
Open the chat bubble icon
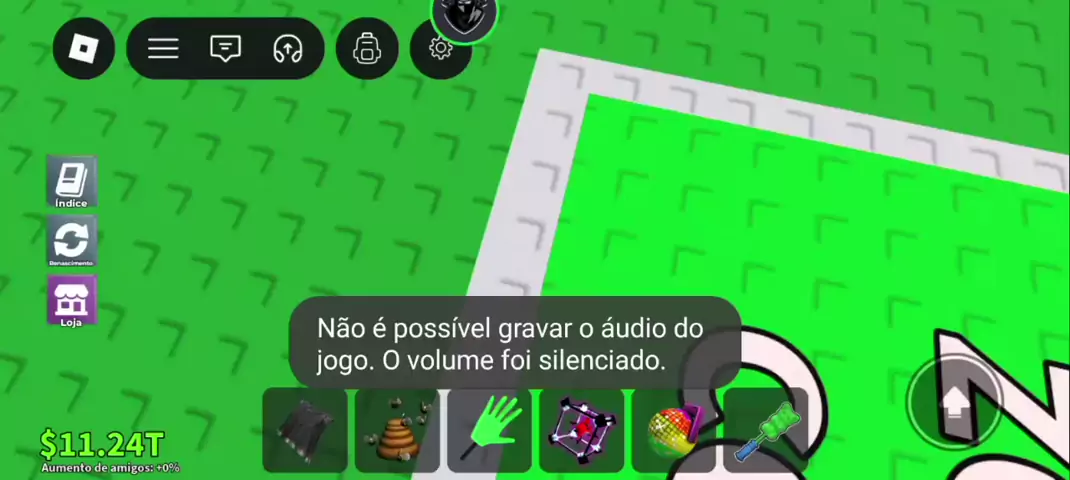click(x=225, y=48)
